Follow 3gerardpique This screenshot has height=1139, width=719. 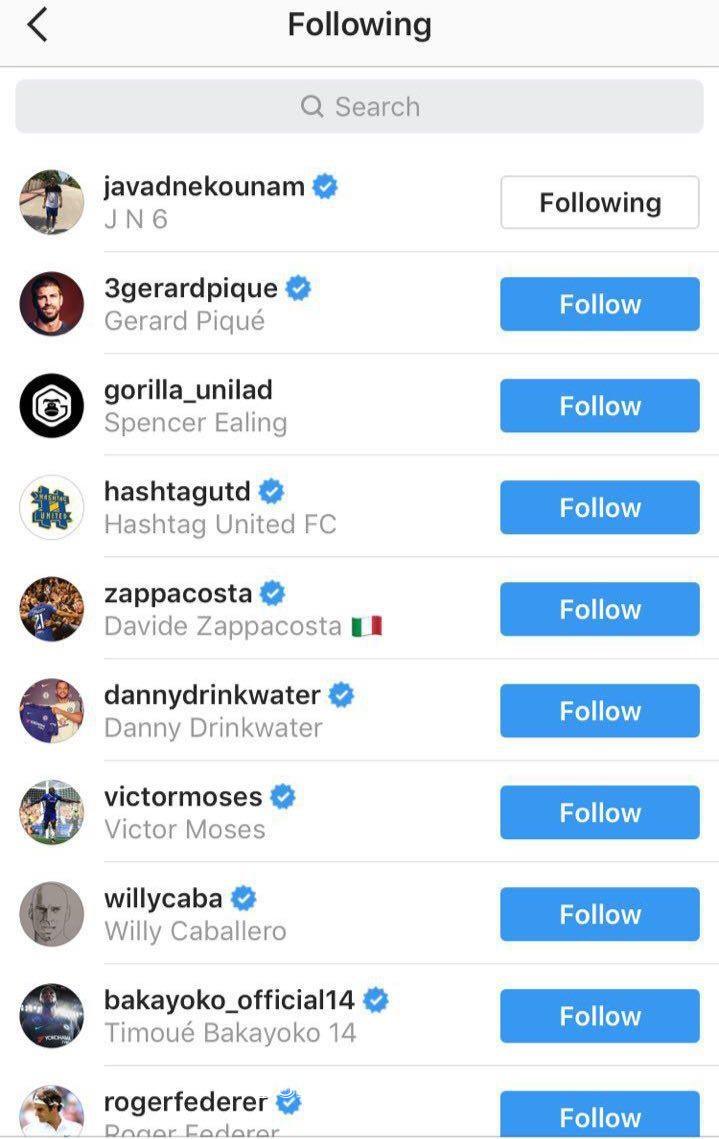click(x=599, y=304)
